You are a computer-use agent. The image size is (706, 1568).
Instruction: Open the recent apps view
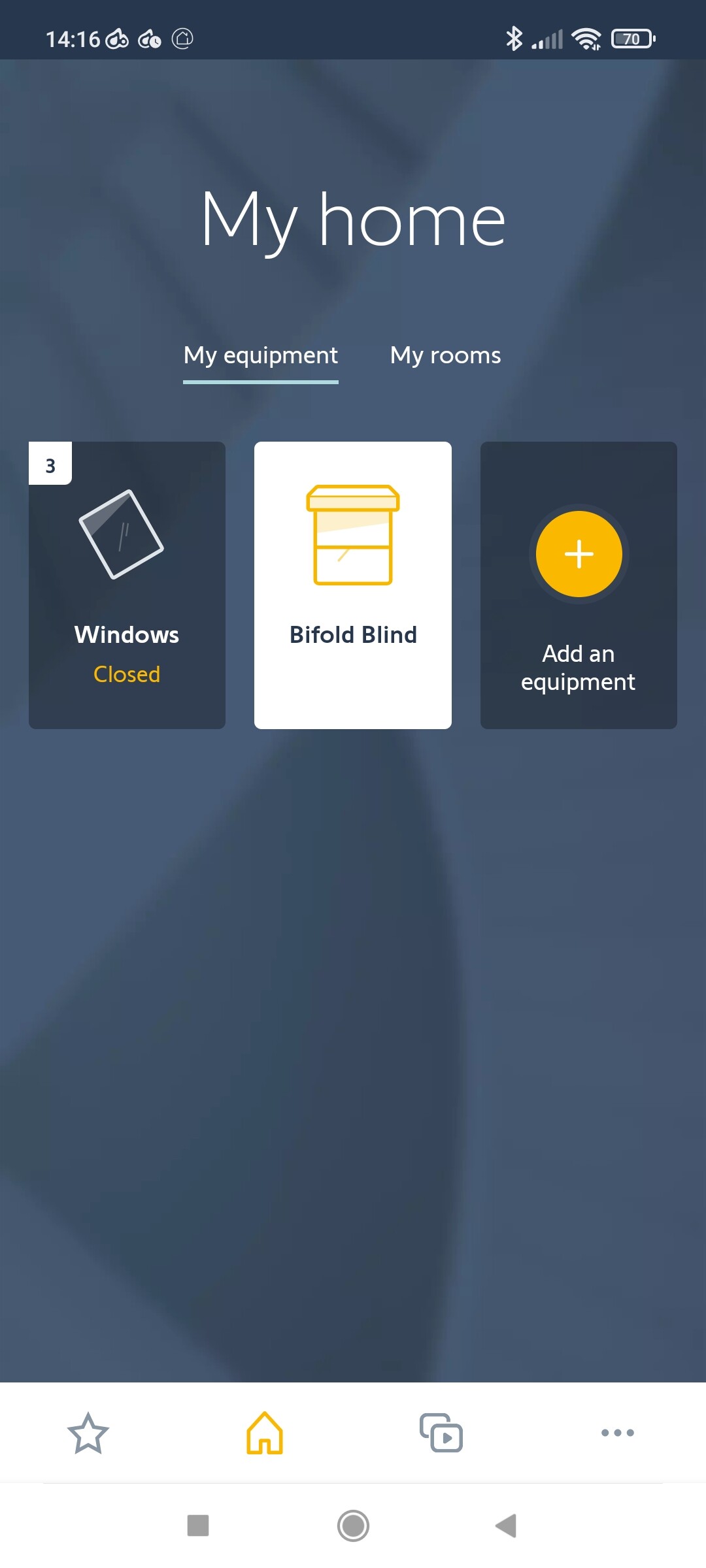(x=198, y=1526)
